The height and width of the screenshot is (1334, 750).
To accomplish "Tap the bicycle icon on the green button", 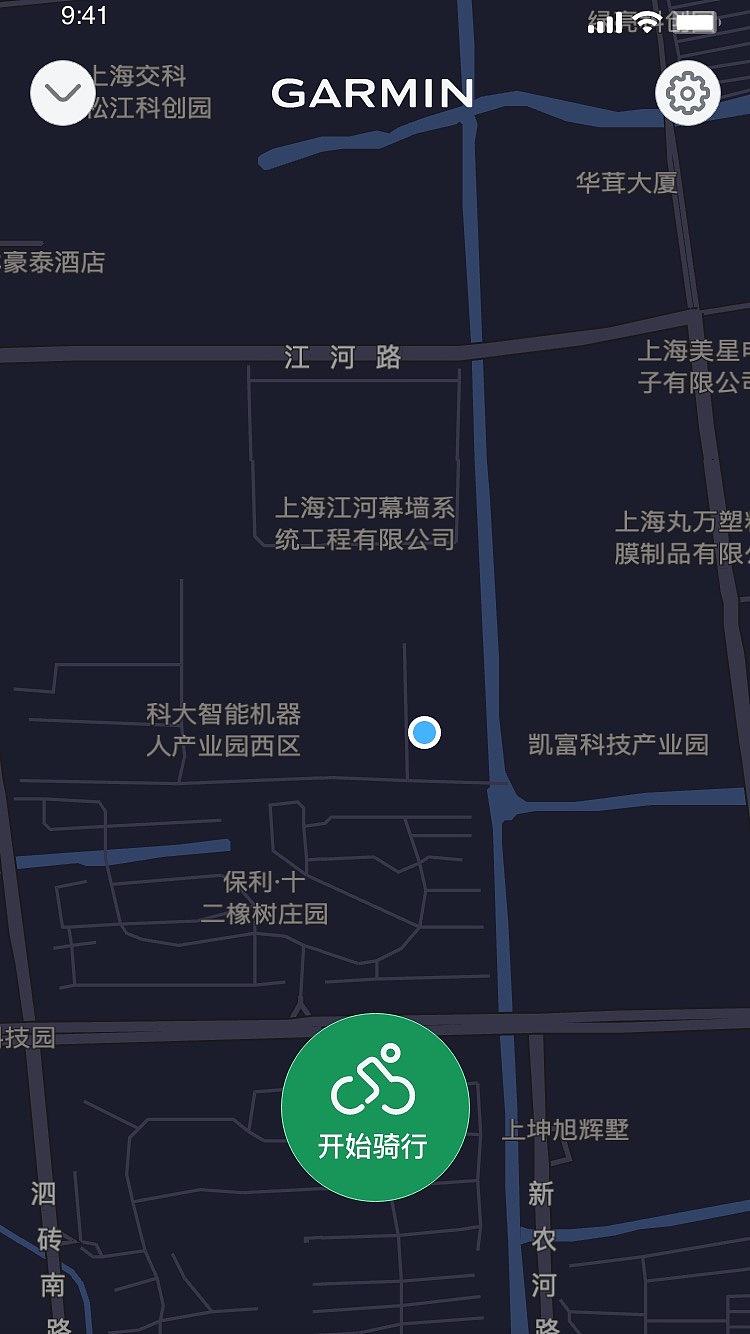I will (375, 1082).
